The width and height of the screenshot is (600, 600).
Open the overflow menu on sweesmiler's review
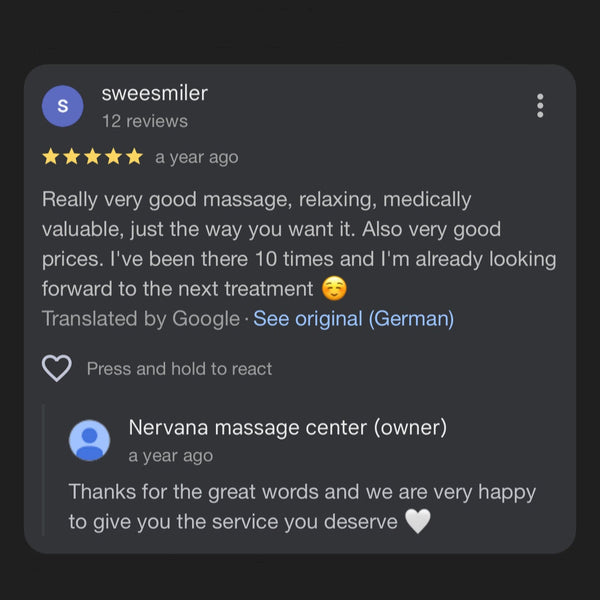pos(540,106)
